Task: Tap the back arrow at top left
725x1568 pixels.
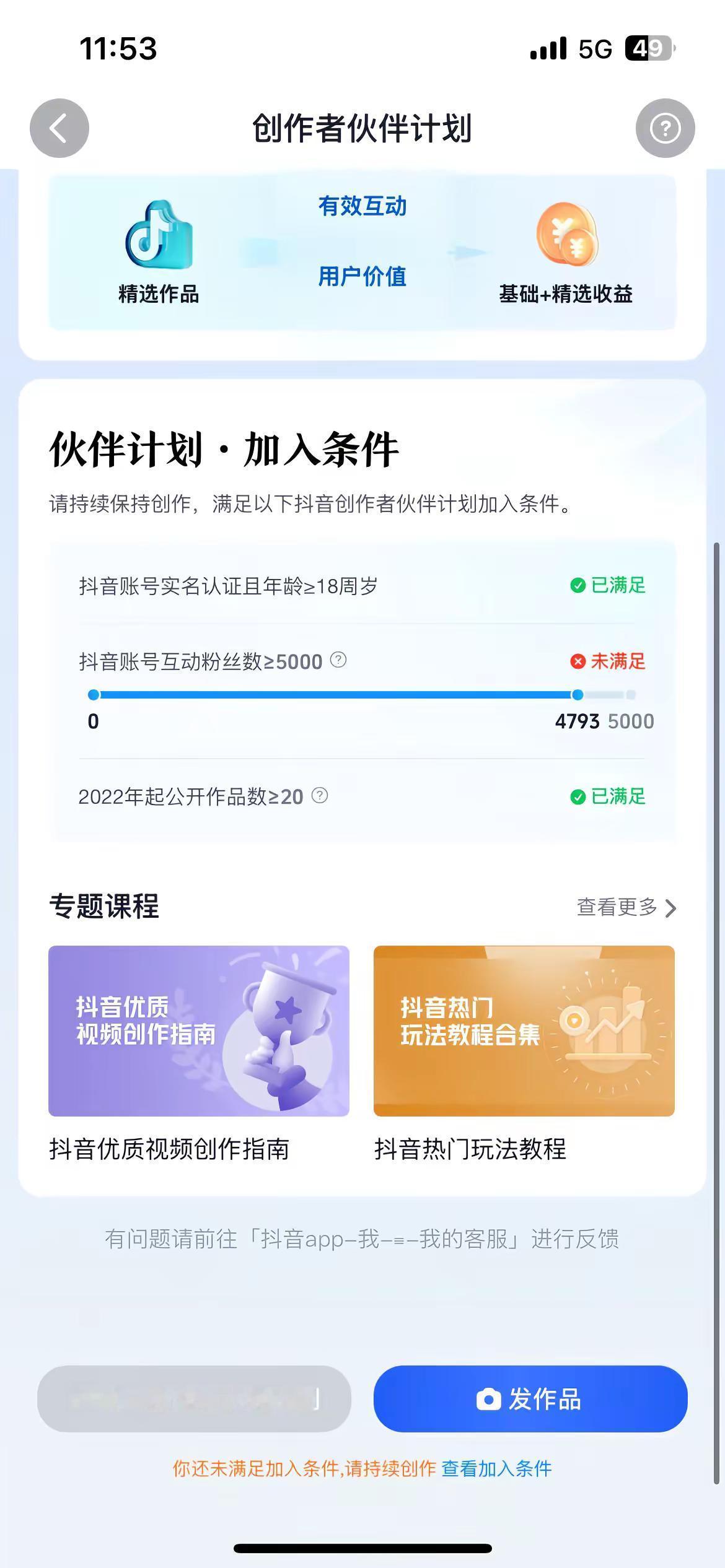Action: [x=59, y=128]
